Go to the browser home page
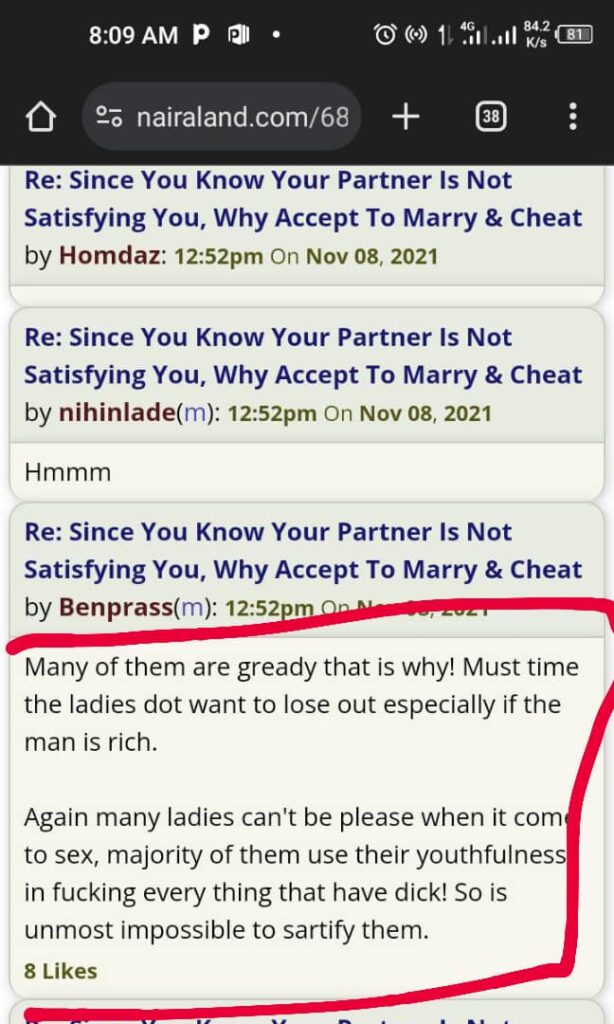614x1024 pixels. coord(39,117)
